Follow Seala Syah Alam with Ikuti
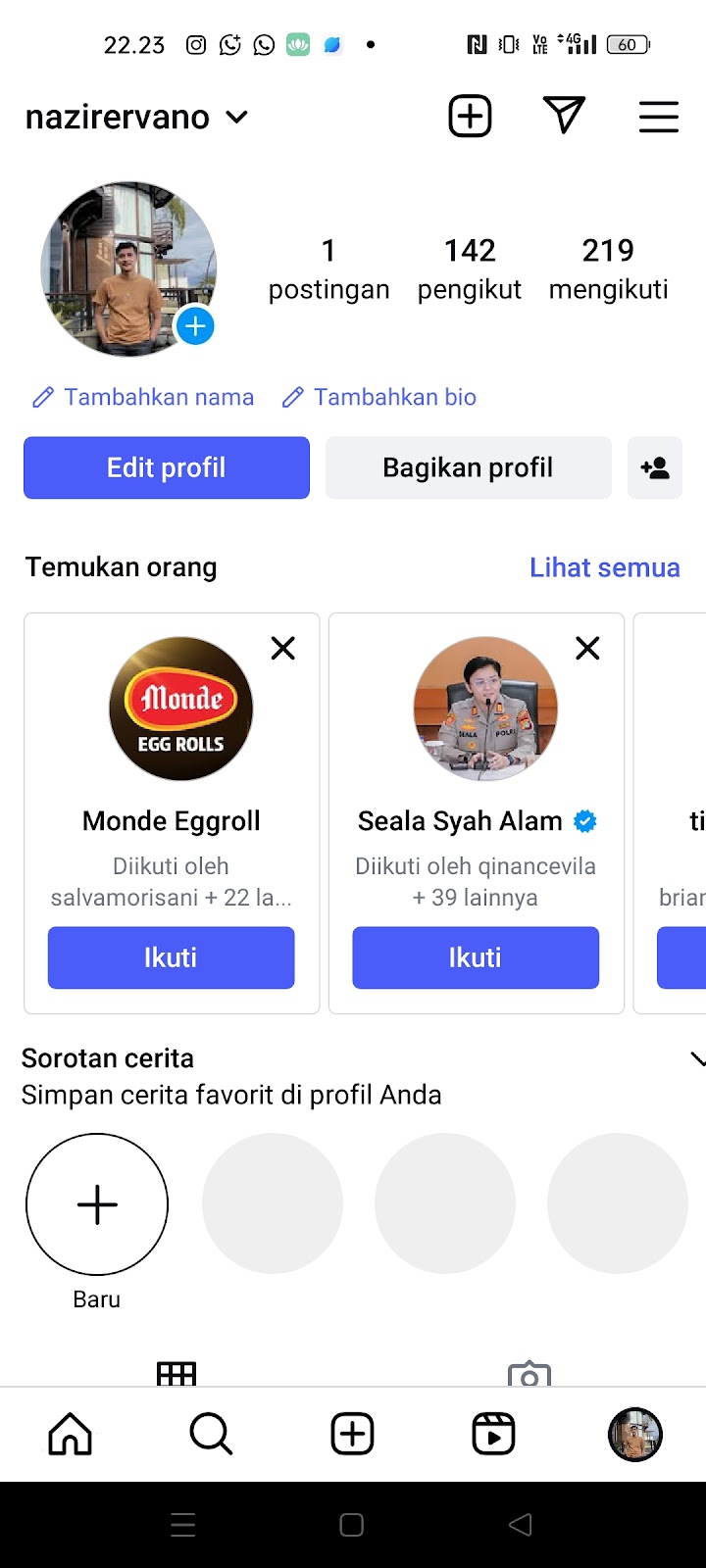Viewport: 706px width, 1568px height. coord(476,957)
